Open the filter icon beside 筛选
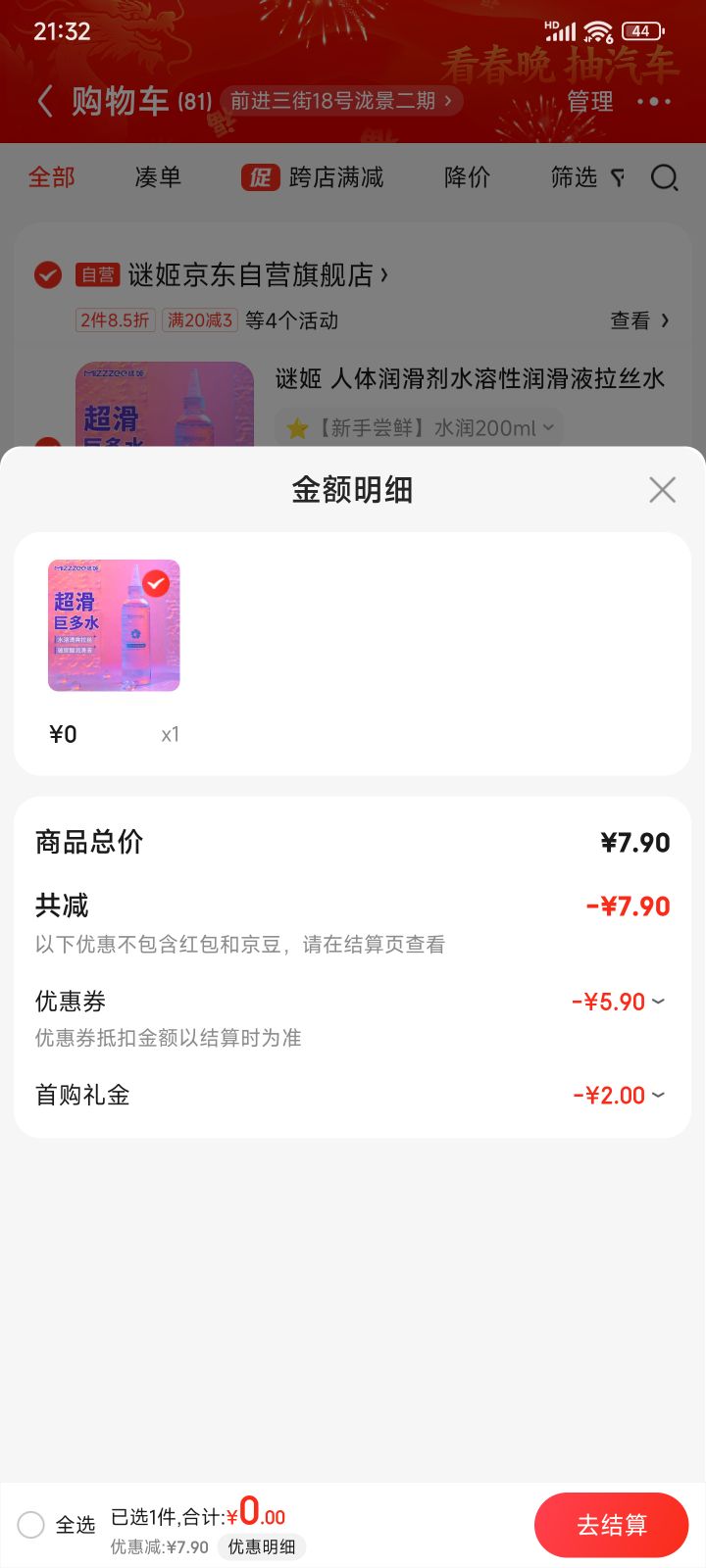Viewport: 706px width, 1568px height. 616,177
